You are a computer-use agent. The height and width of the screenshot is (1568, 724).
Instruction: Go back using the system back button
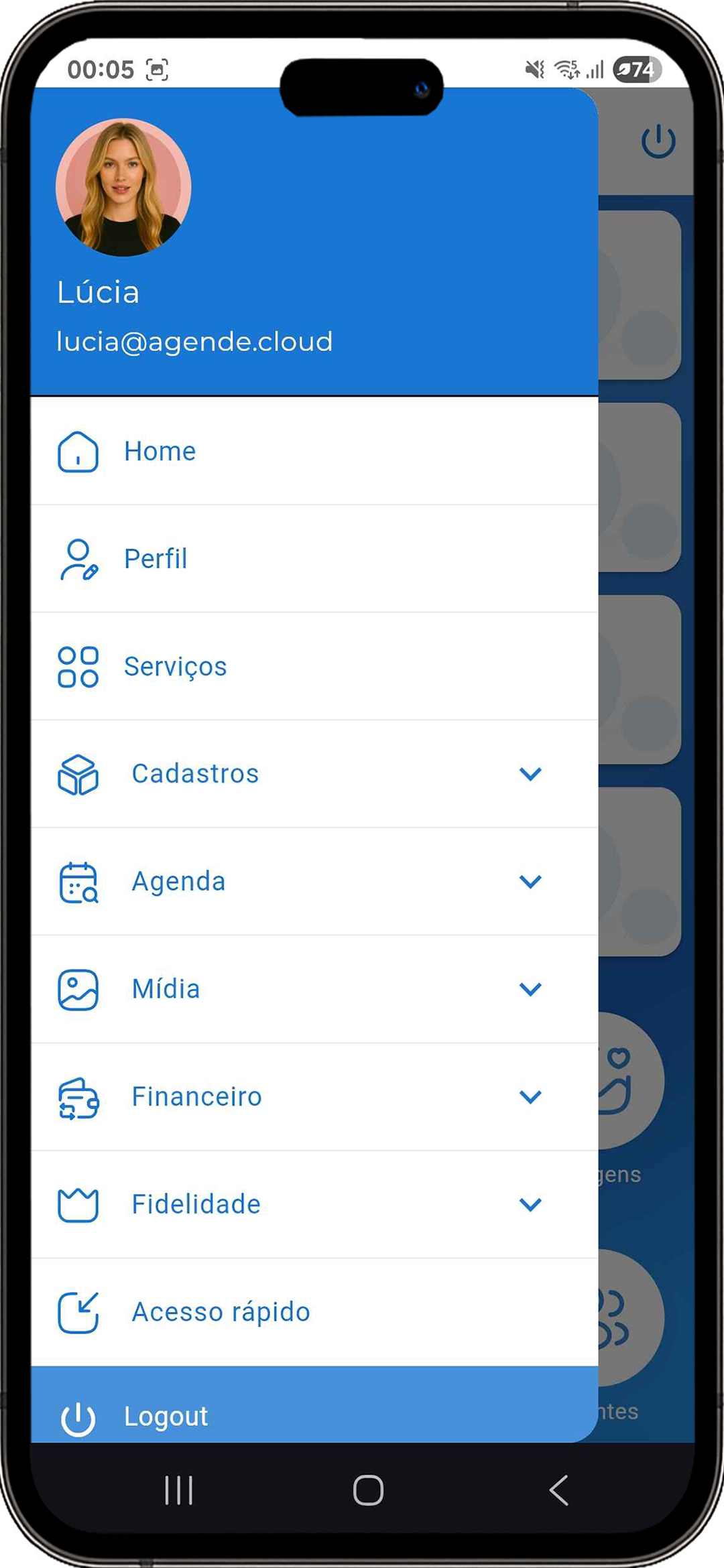pos(558,1490)
